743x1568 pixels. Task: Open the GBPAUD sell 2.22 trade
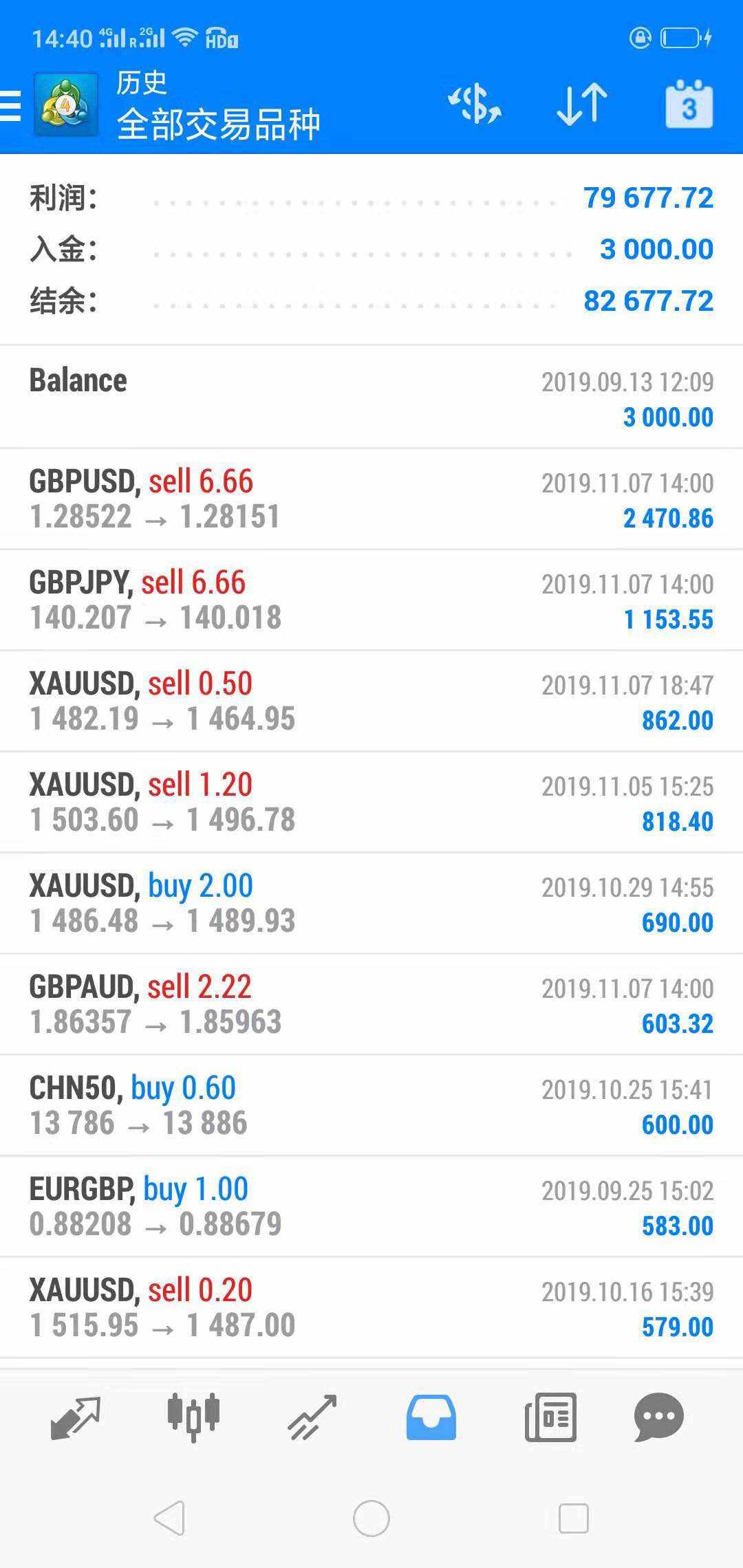[371, 1004]
